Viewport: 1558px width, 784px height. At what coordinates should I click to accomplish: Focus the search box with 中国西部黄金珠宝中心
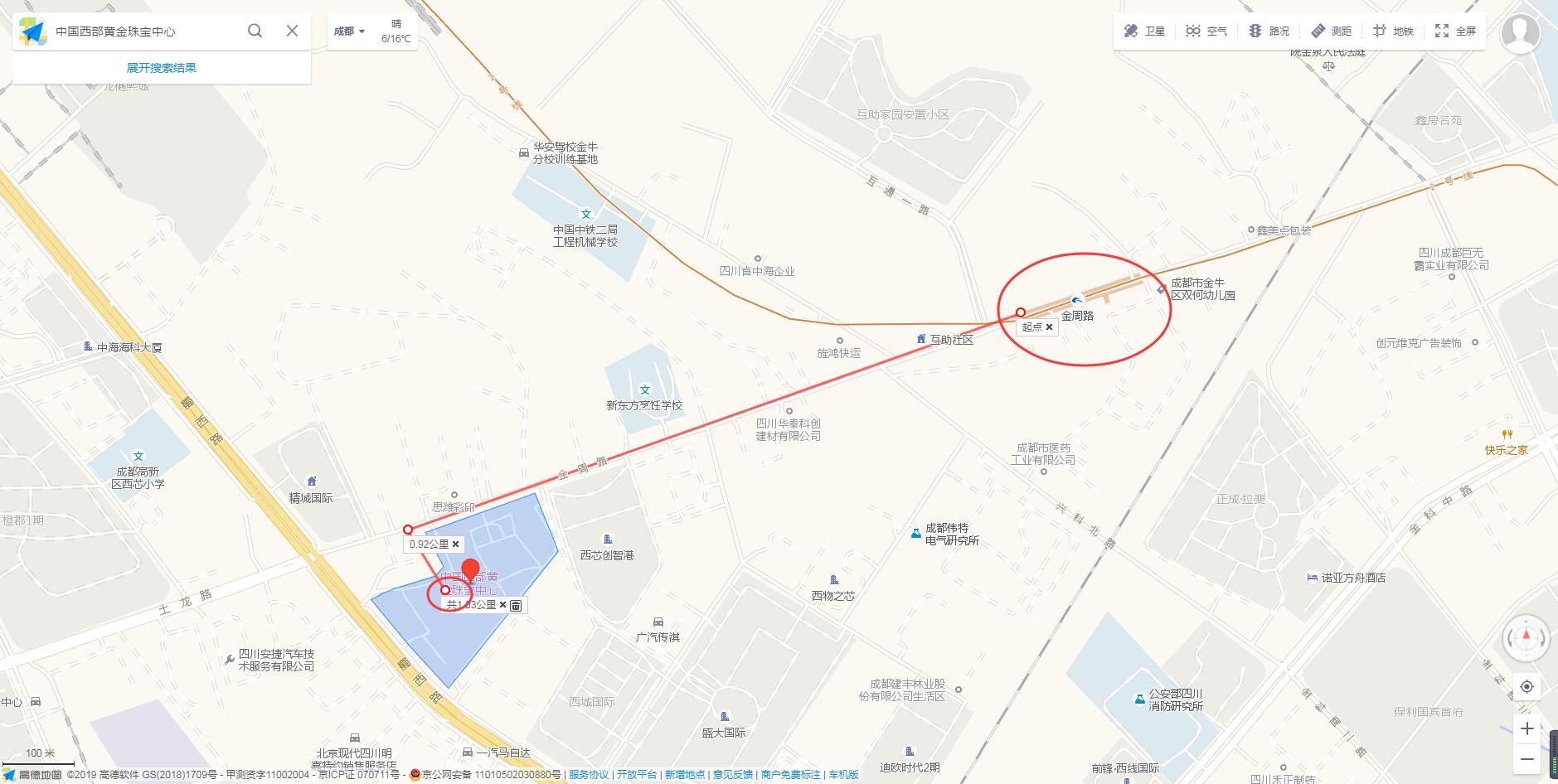(141, 31)
